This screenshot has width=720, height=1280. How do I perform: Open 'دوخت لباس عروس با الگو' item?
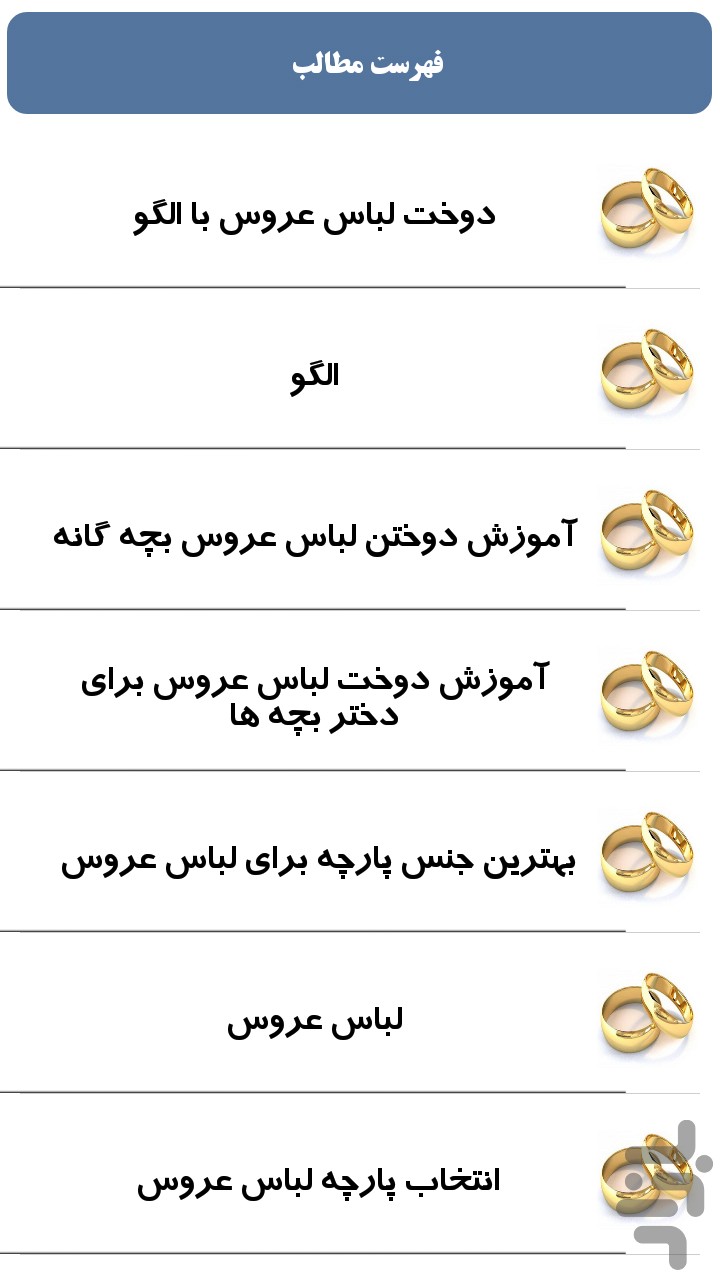click(x=359, y=215)
